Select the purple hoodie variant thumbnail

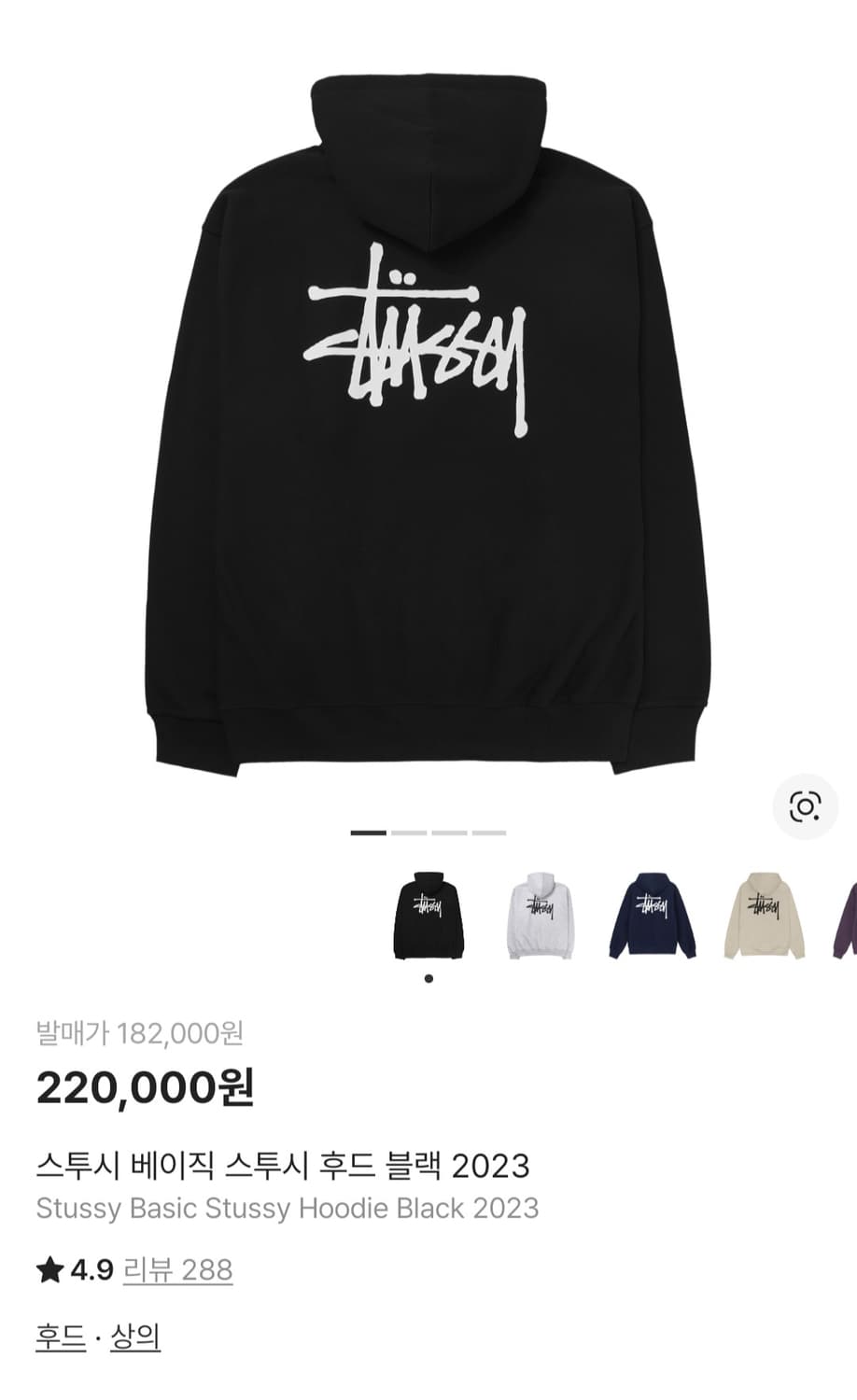845,919
